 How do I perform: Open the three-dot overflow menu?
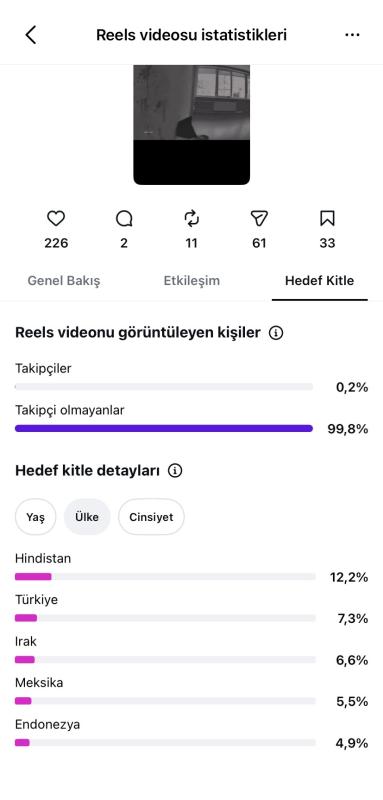tap(352, 35)
